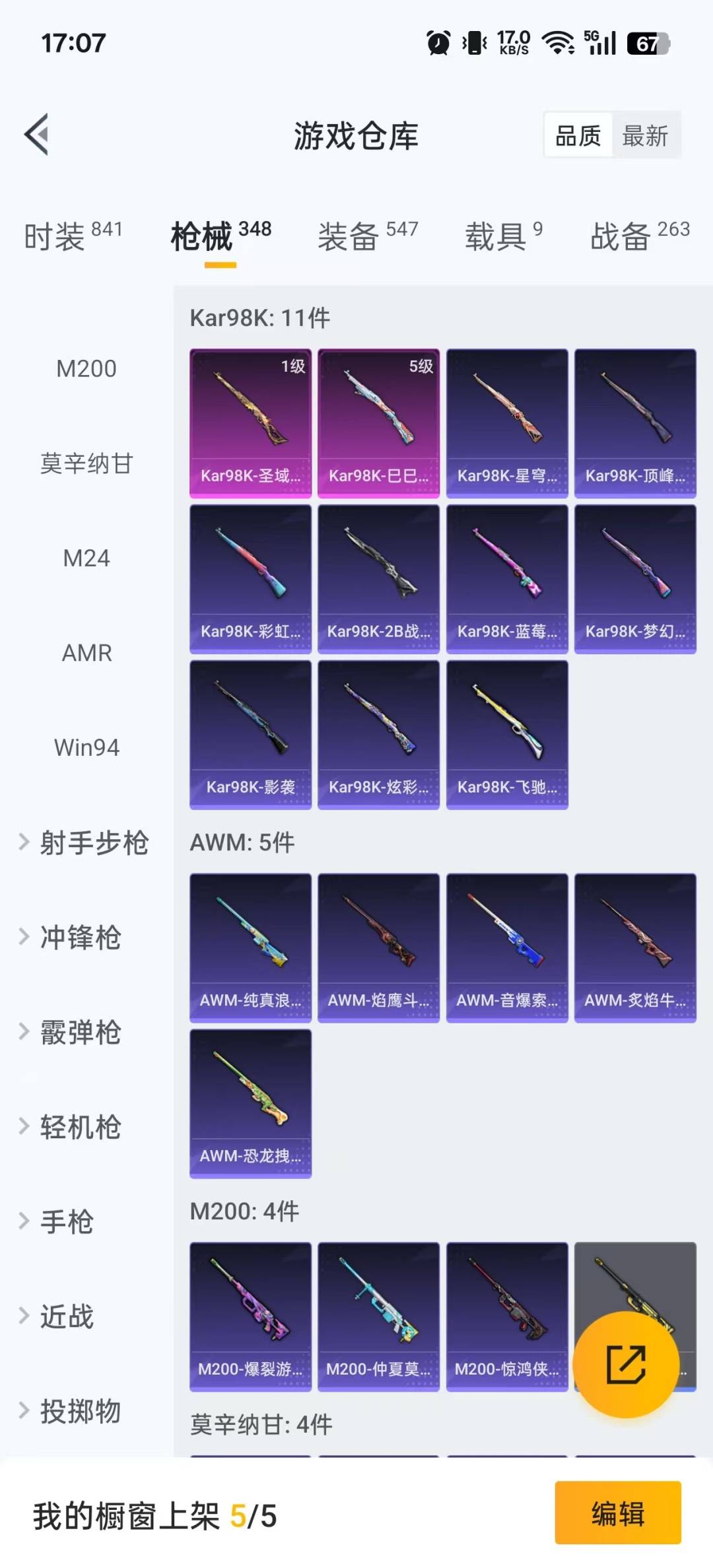713x1568 pixels.
Task: Tap the back arrow icon
Action: tap(38, 135)
